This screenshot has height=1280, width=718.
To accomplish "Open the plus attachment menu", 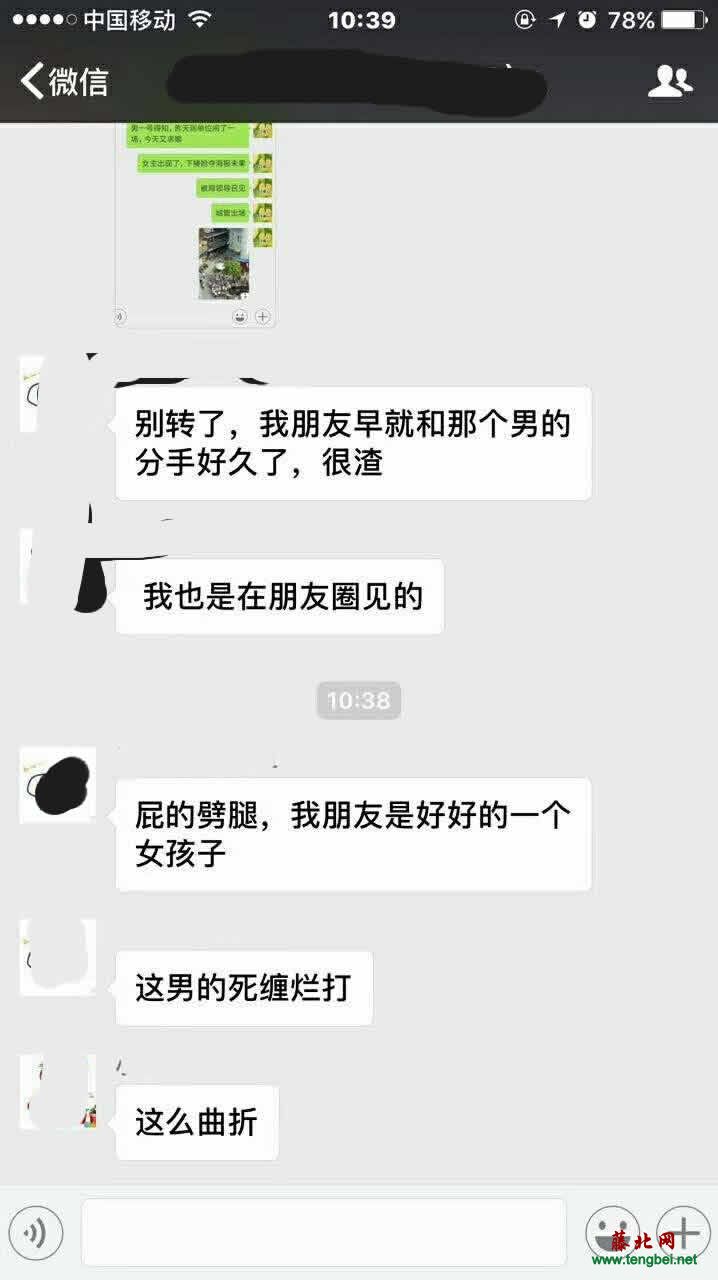I will (x=684, y=1230).
